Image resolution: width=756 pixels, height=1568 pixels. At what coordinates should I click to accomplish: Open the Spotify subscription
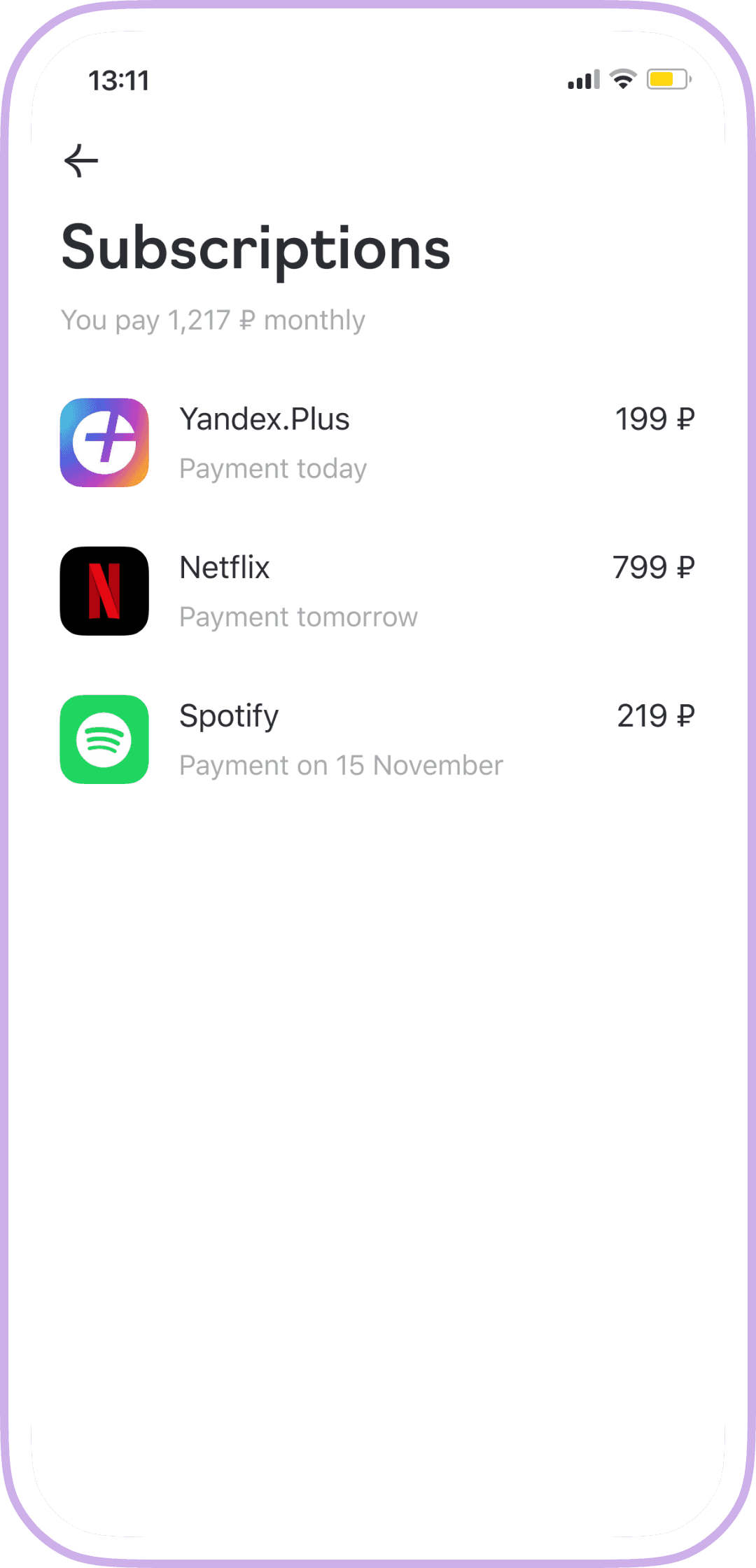(377, 739)
